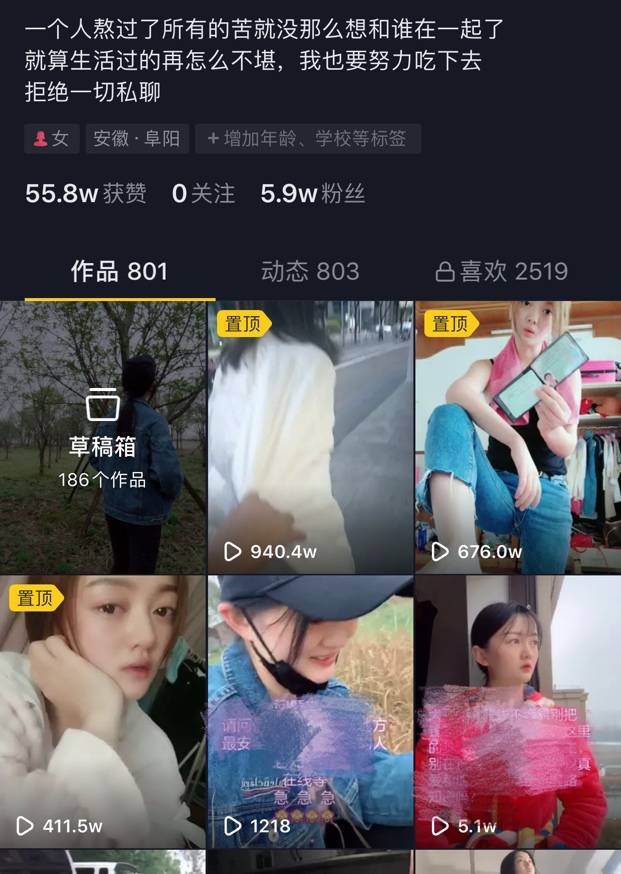
Task: Open the 喜欢 2519 tab
Action: point(502,271)
